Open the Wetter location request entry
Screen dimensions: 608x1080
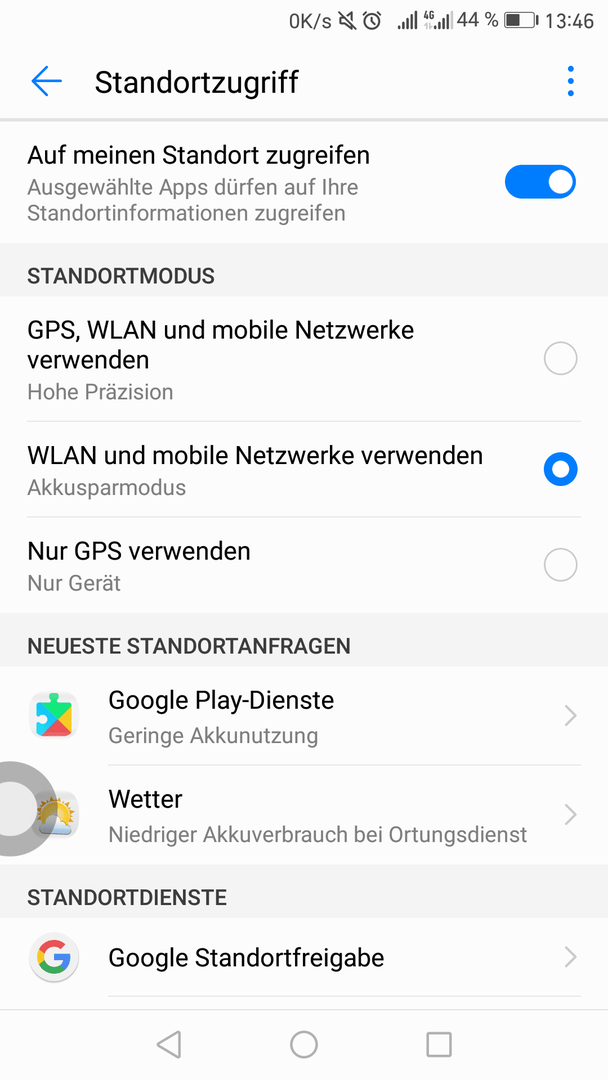click(x=304, y=815)
